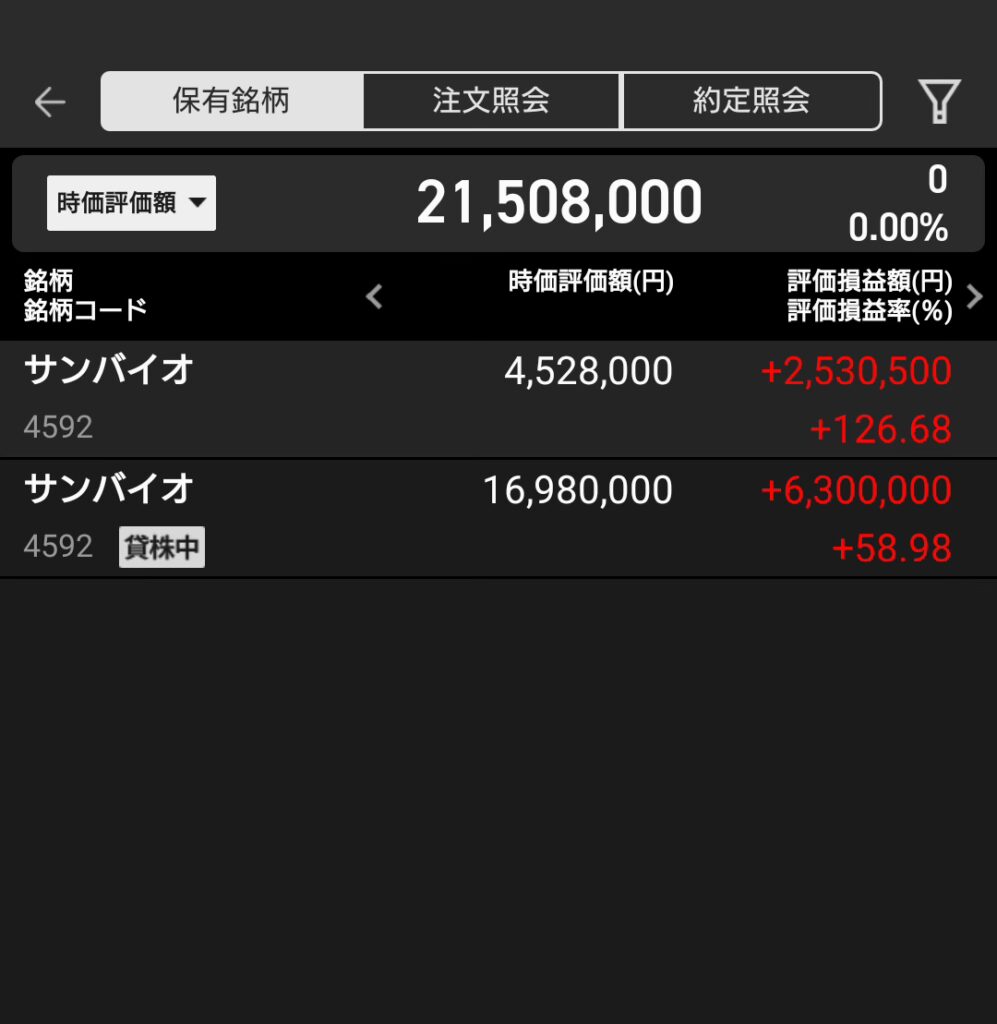Open the filter funnel icon
Viewport: 997px width, 1024px height.
click(939, 101)
